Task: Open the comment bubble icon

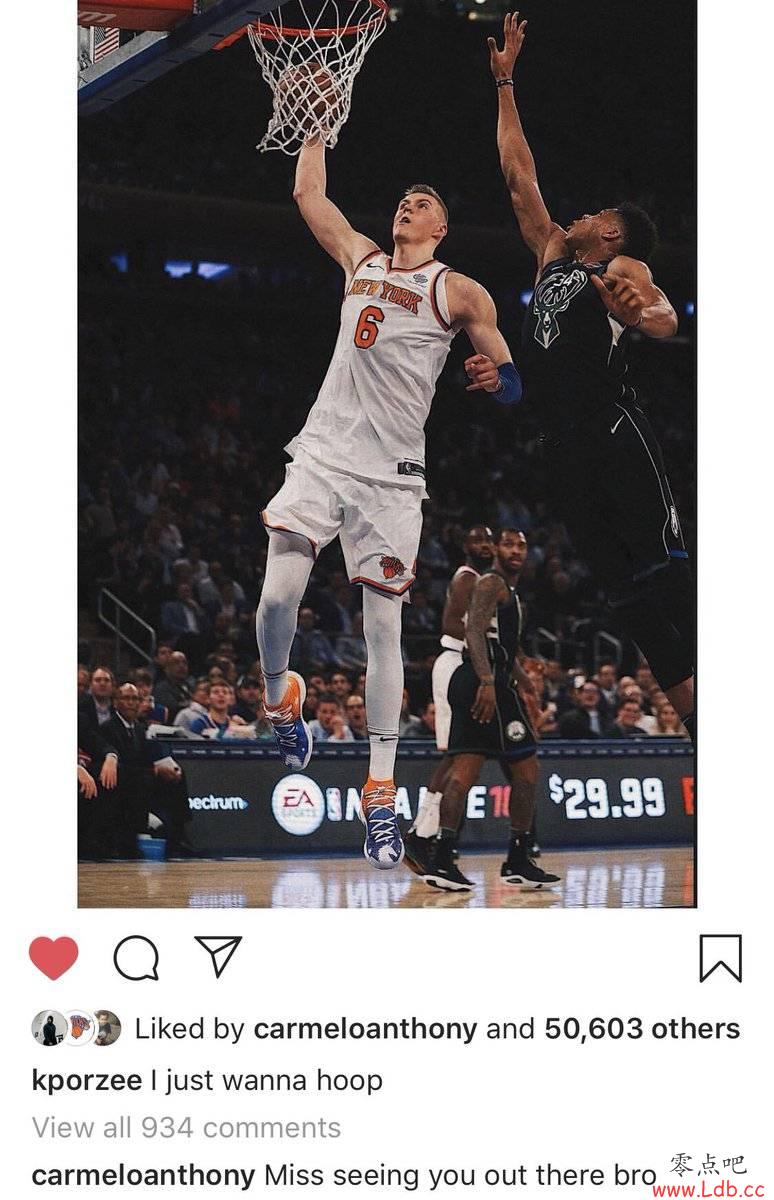Action: 136,958
